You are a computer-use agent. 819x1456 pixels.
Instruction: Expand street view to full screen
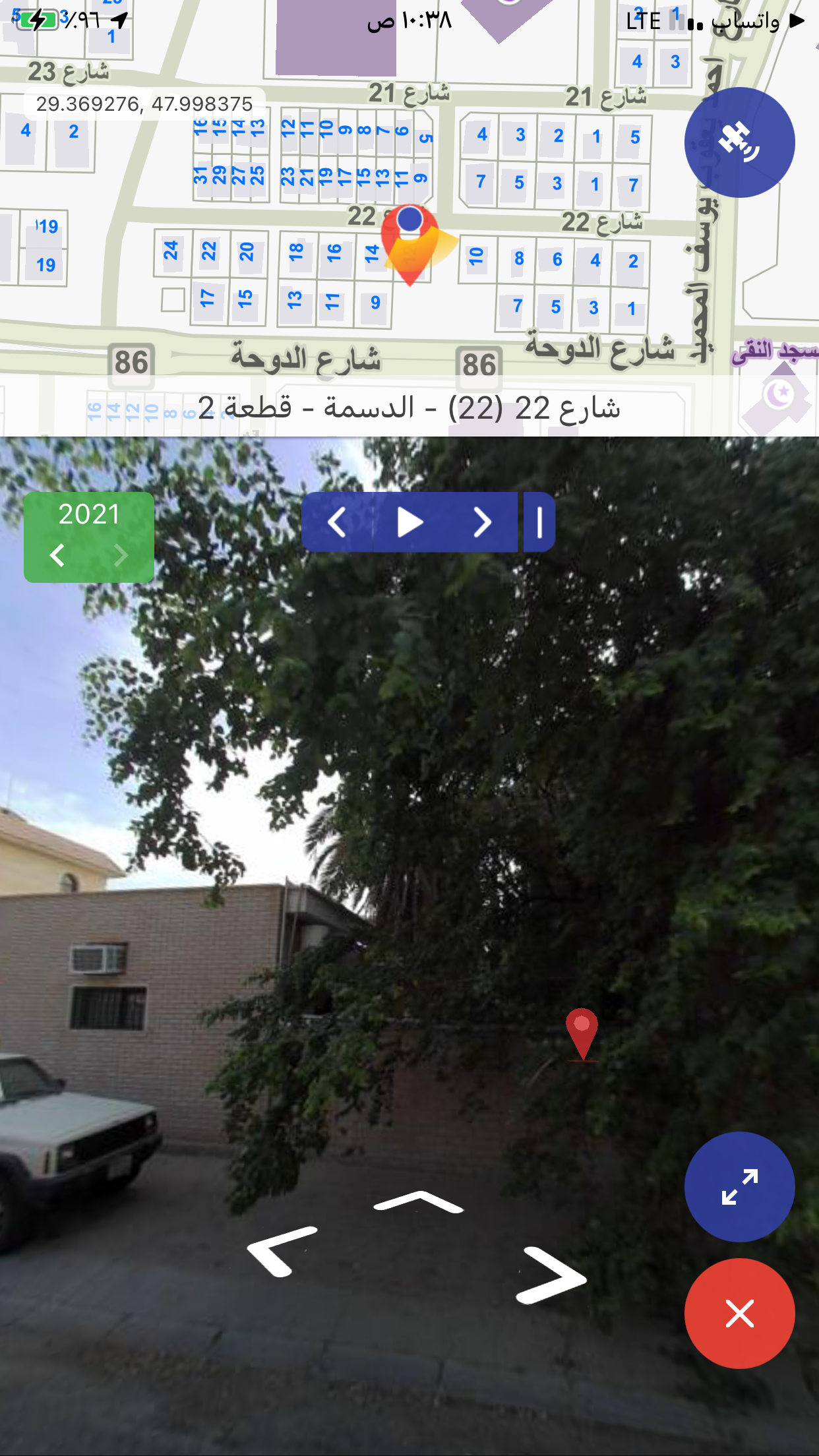tap(739, 1186)
